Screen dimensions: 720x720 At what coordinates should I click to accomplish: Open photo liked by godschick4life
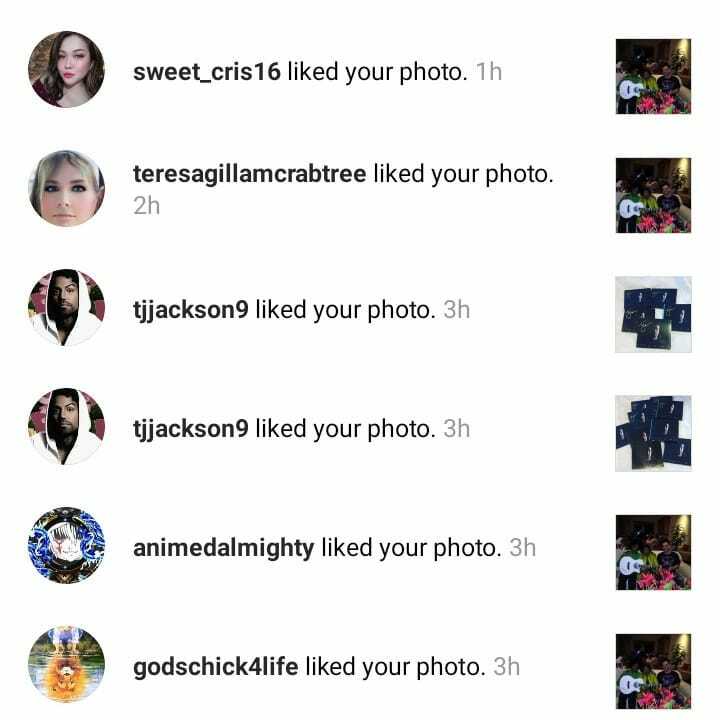pos(652,670)
